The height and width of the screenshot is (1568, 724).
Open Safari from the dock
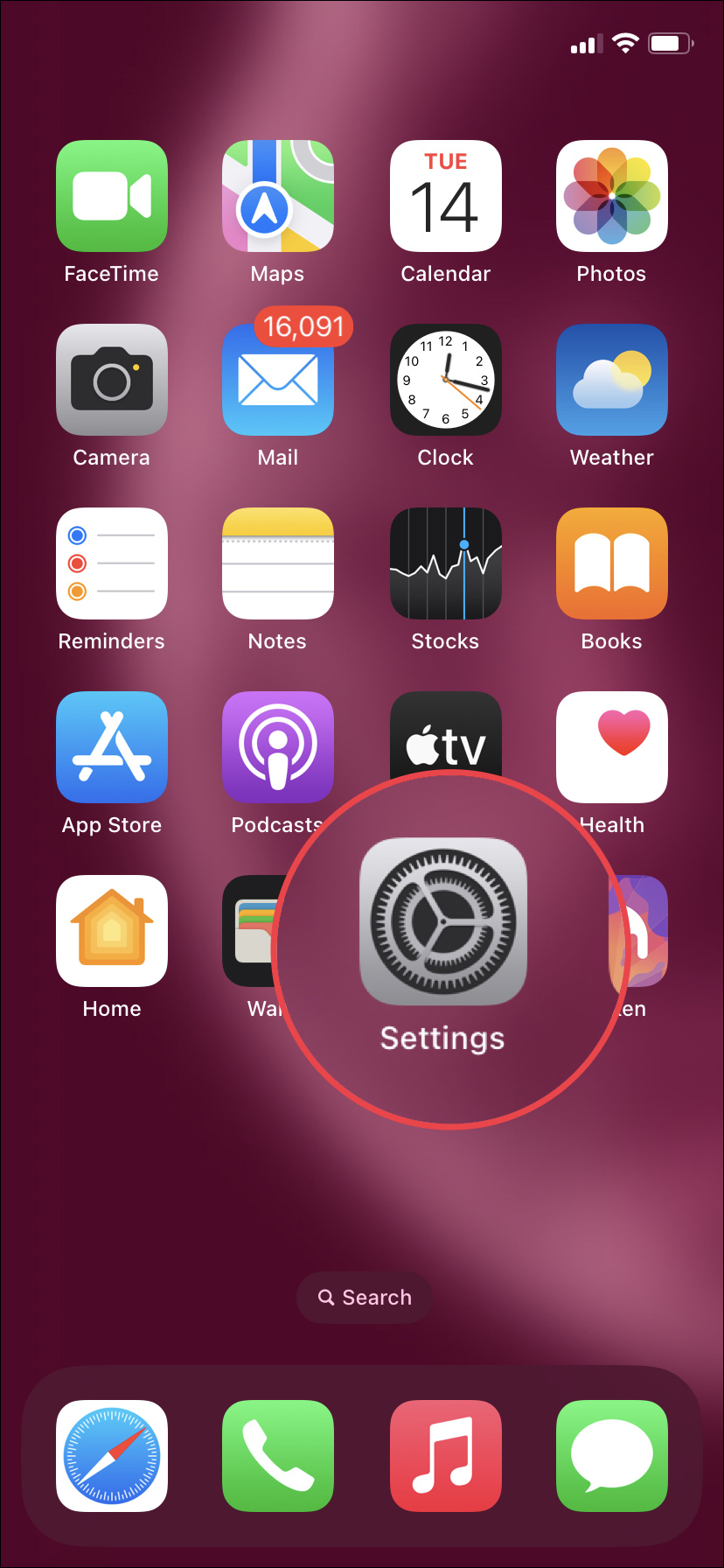click(x=112, y=1456)
